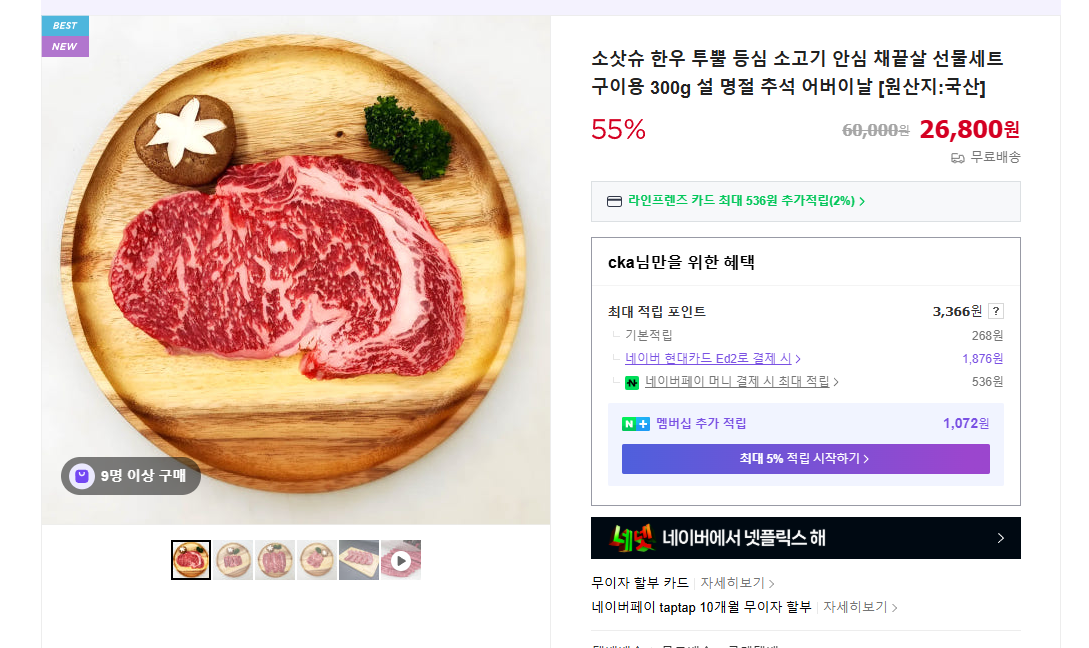The height and width of the screenshot is (648, 1089).
Task: Select the second product thumbnail
Action: 233,560
